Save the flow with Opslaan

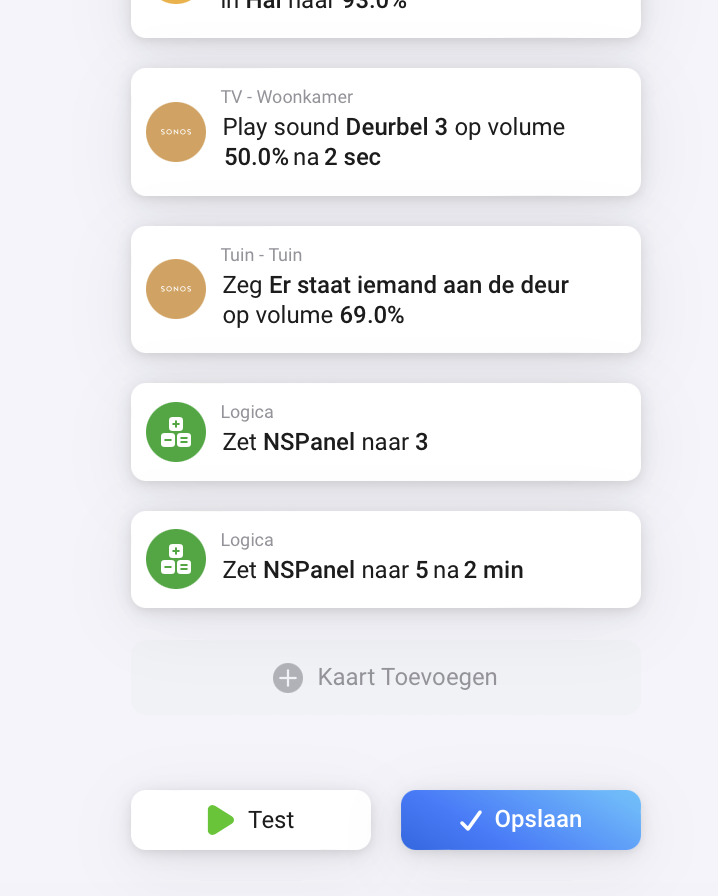[520, 820]
